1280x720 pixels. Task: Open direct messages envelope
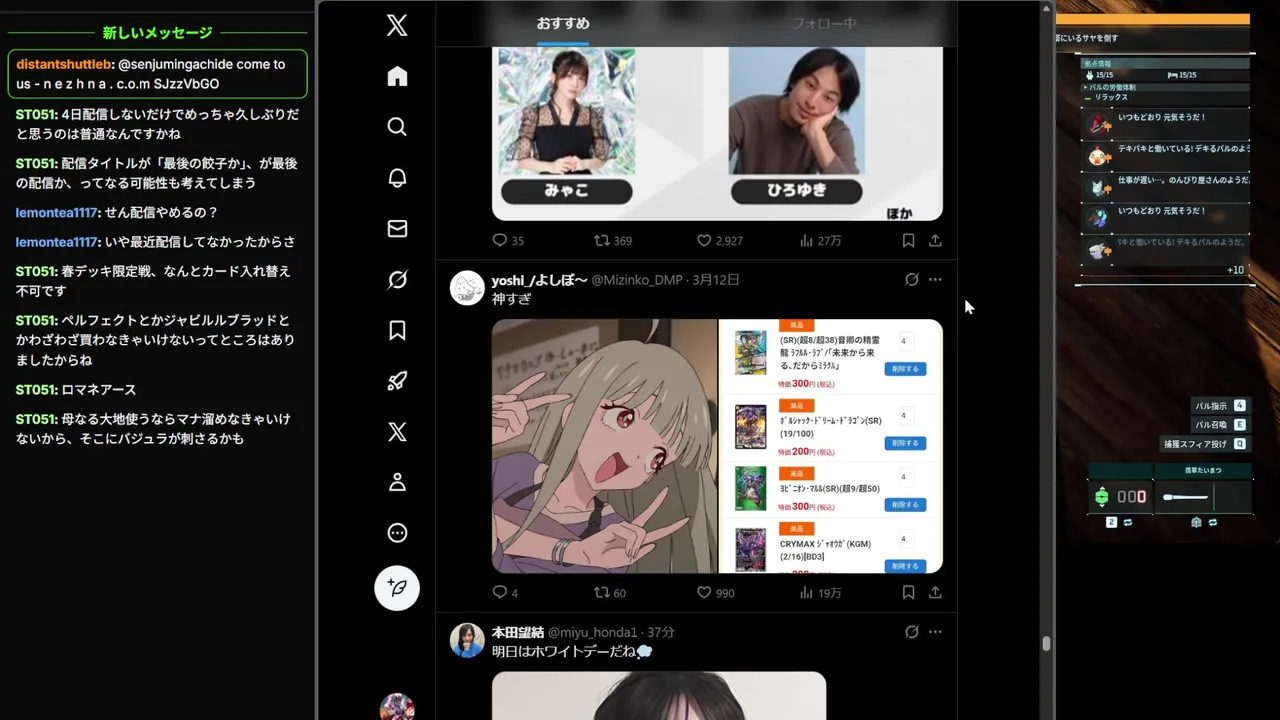point(397,229)
